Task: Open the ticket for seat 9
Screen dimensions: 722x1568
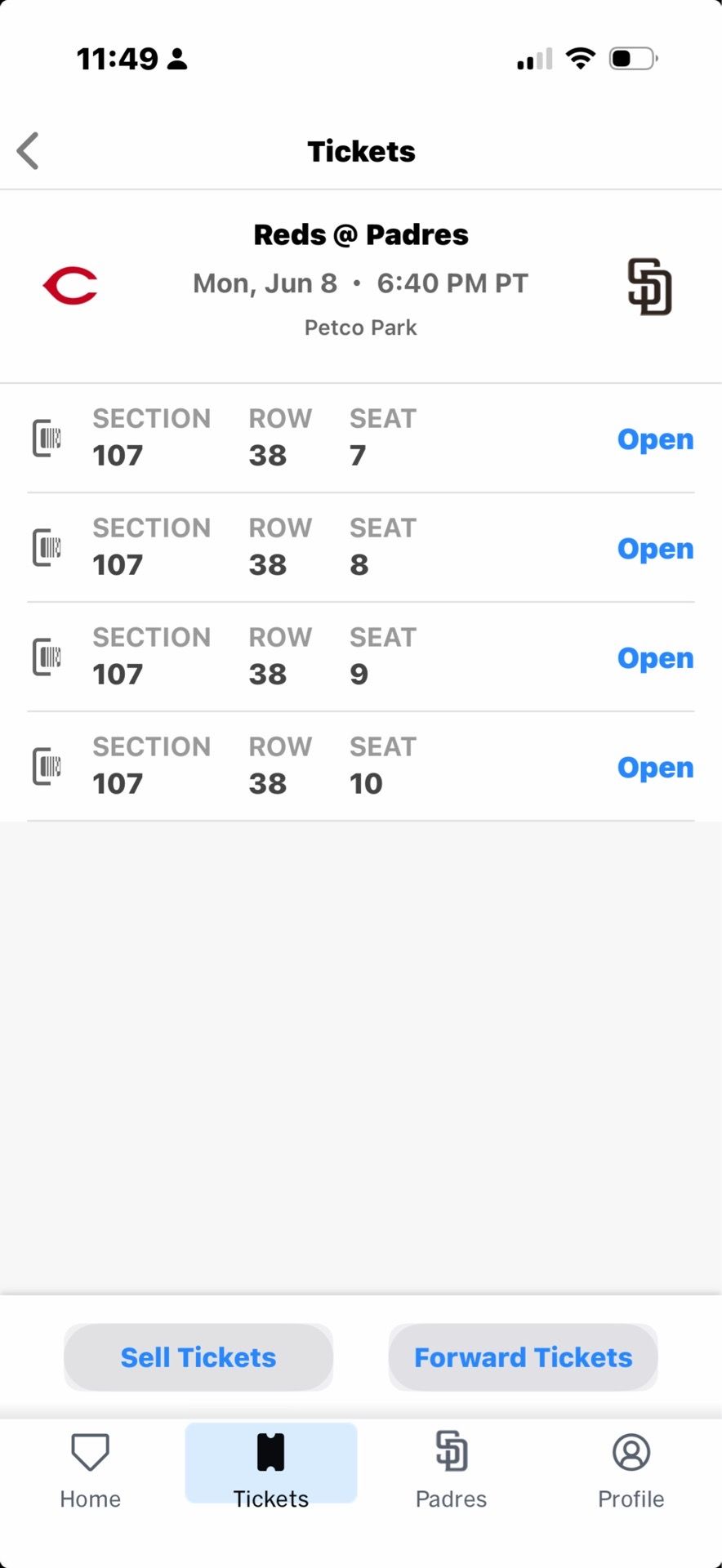Action: point(655,658)
